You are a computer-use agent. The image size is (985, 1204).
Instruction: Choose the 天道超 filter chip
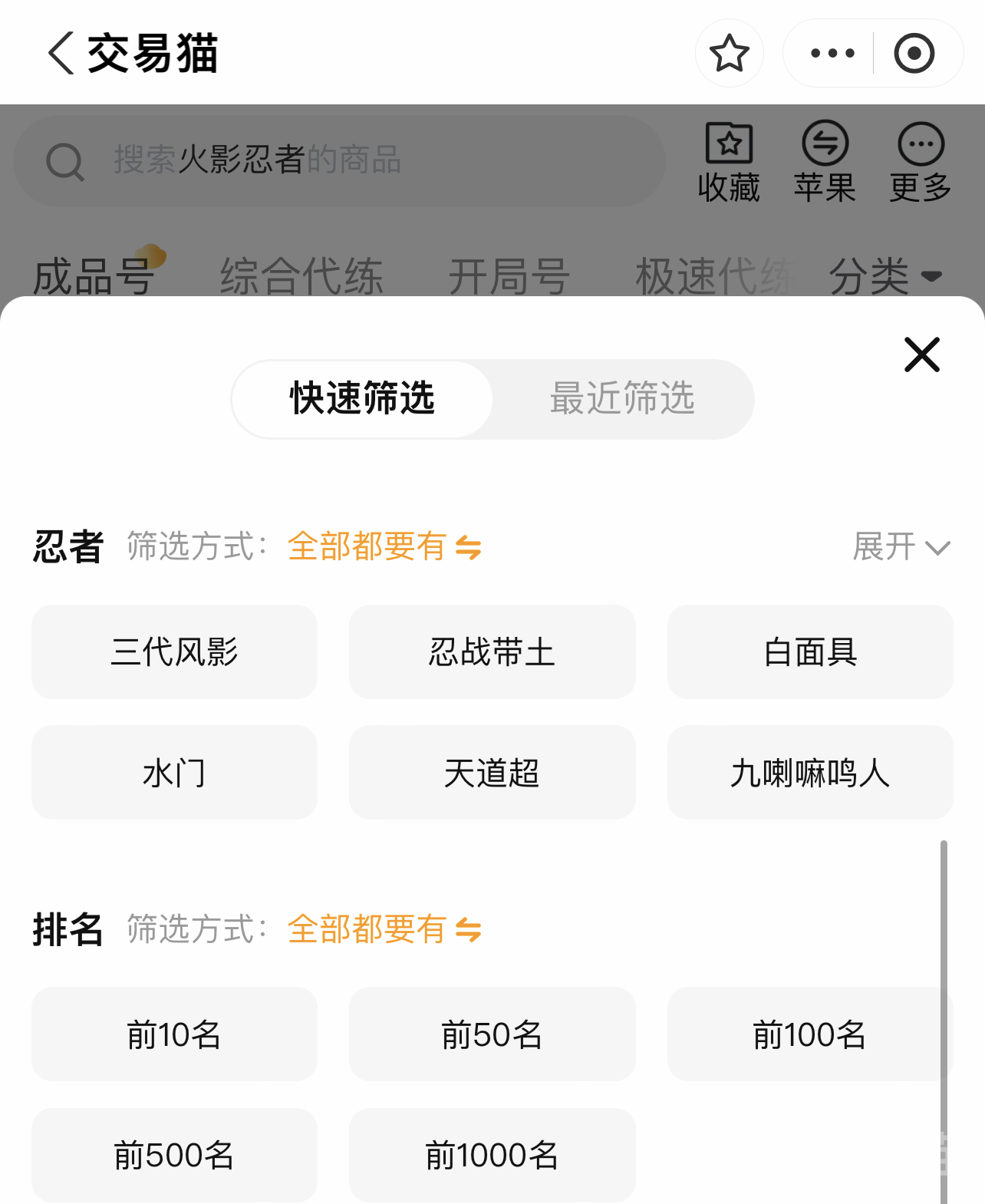(x=492, y=773)
